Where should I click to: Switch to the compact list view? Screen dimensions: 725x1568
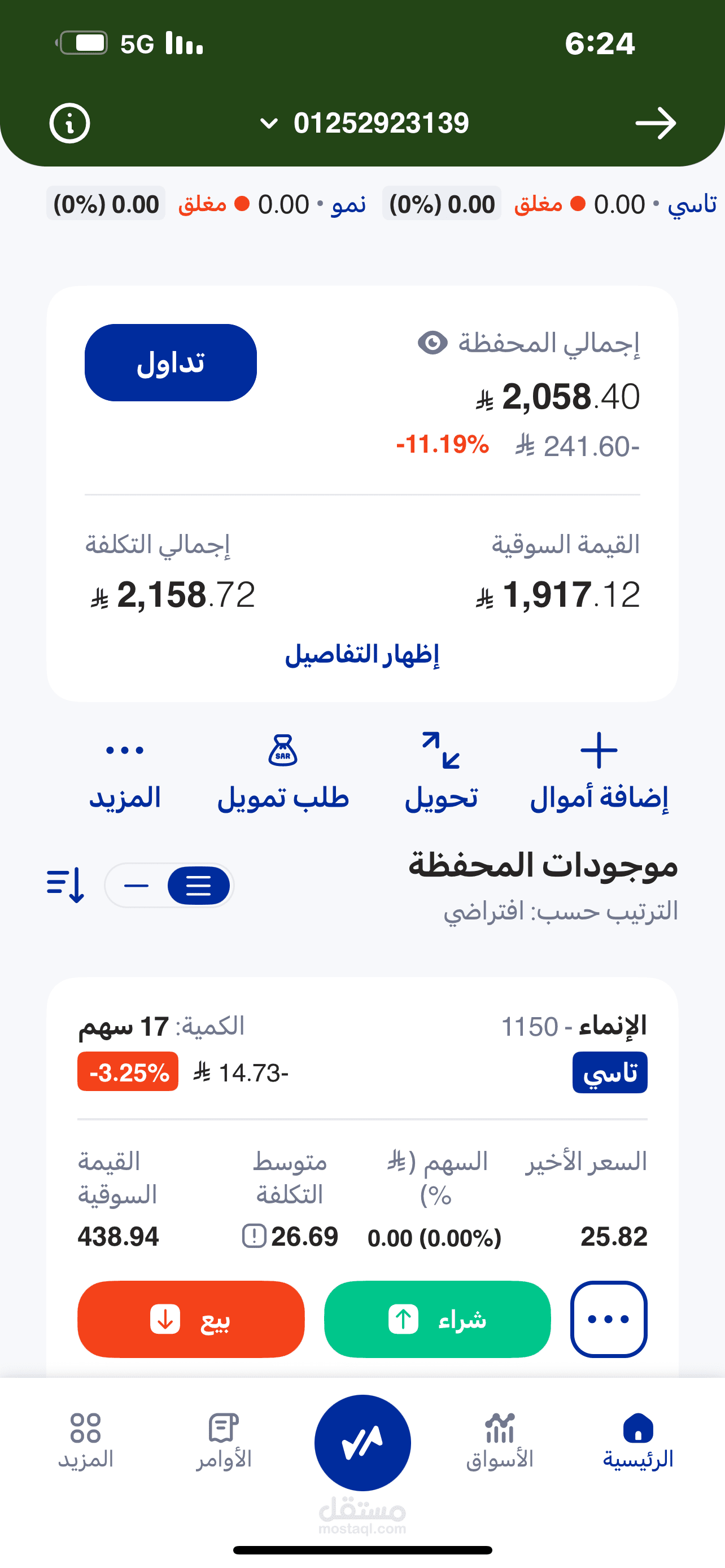tap(136, 886)
